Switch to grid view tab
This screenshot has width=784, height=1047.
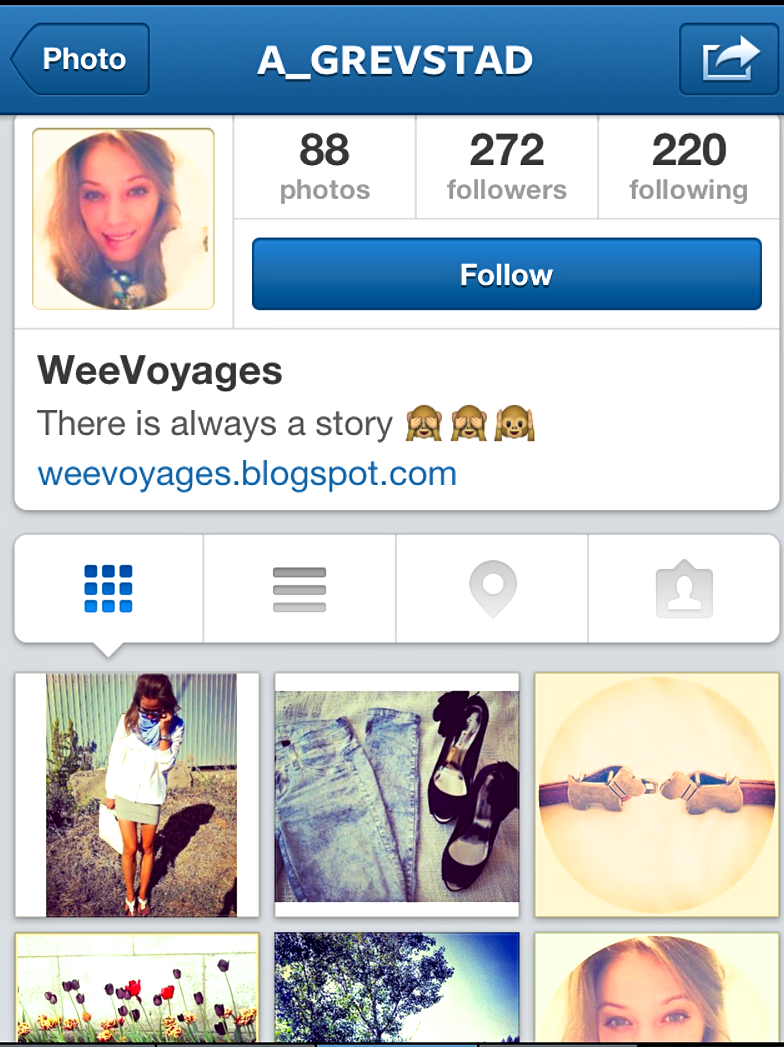[108, 589]
